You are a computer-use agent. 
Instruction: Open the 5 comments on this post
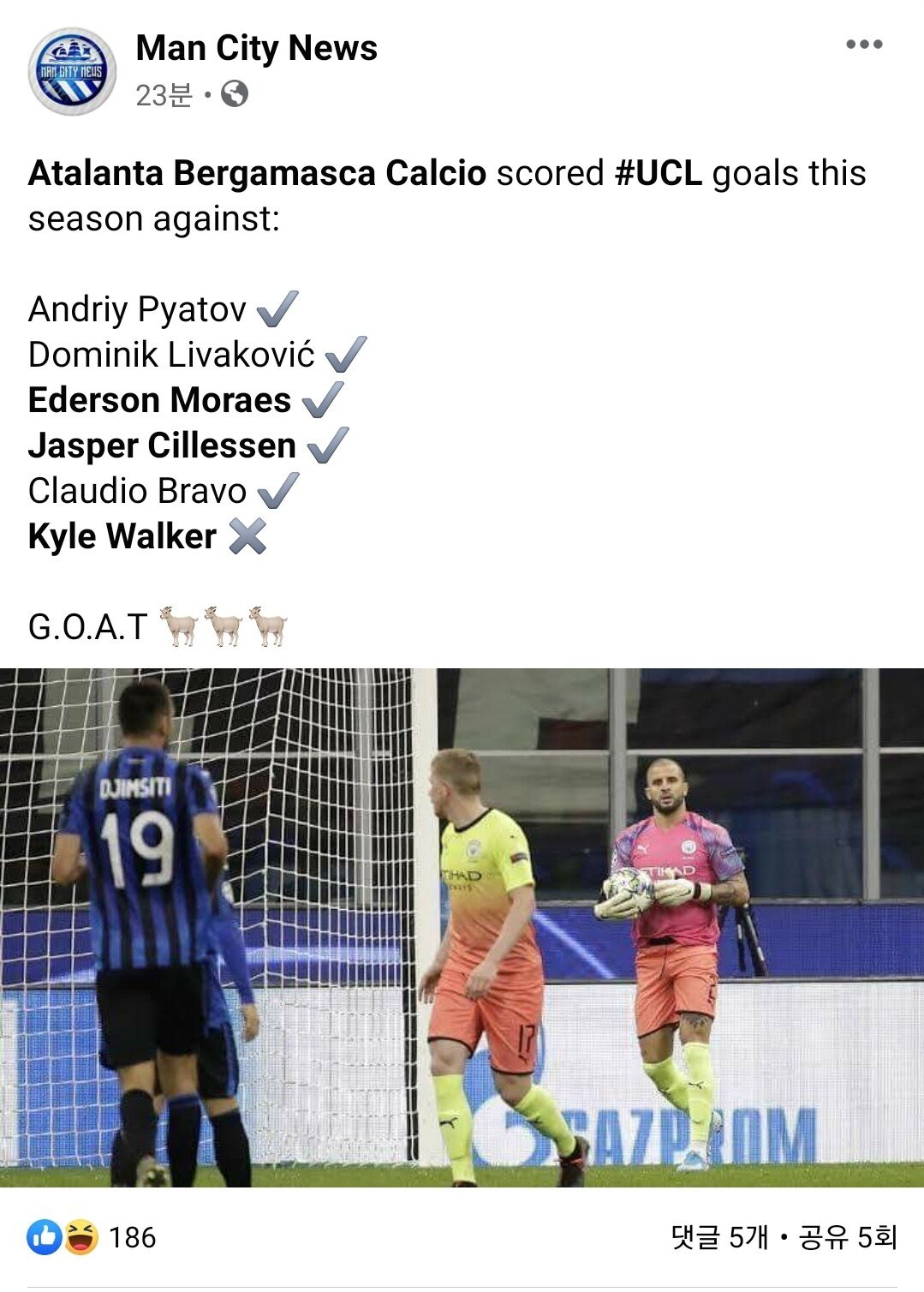click(719, 1237)
